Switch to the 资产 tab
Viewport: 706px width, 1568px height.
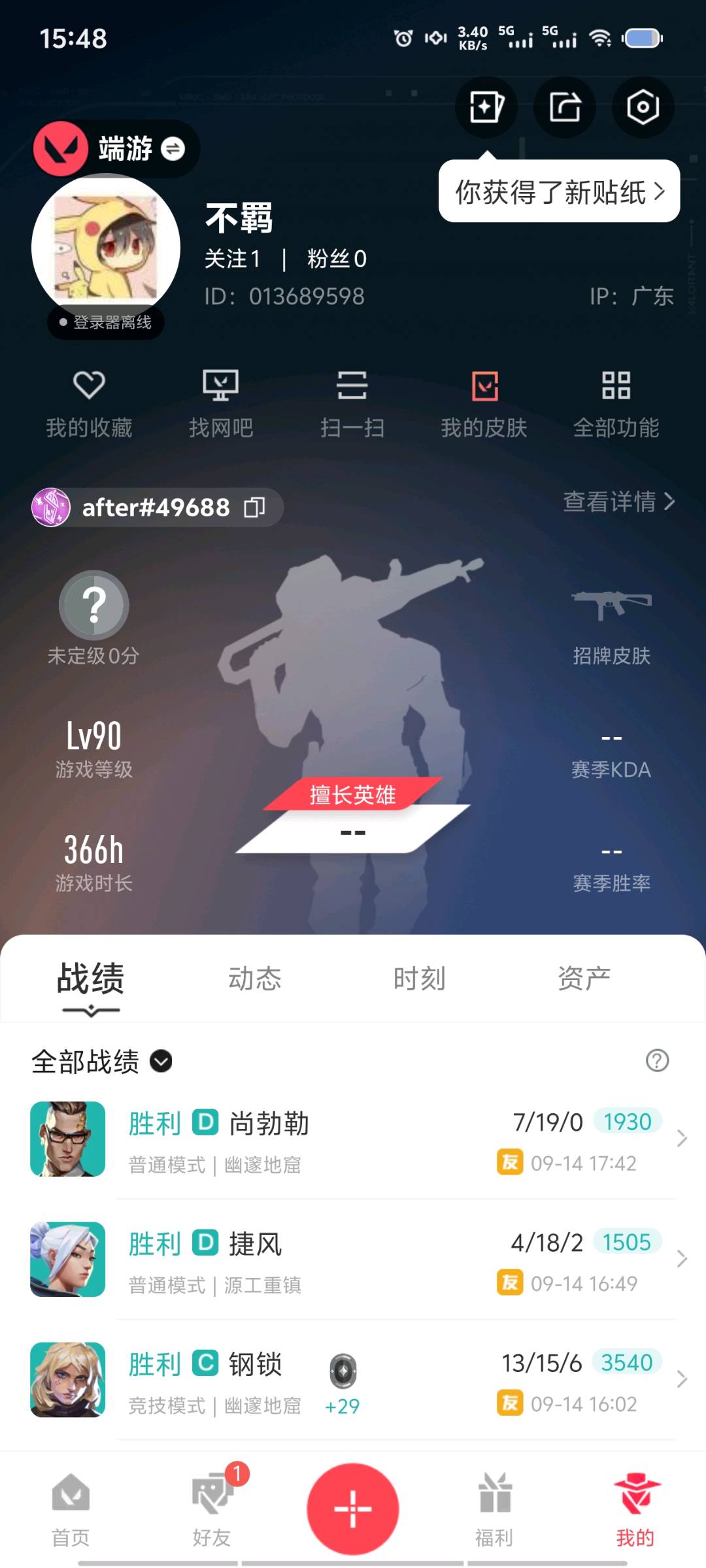point(584,979)
